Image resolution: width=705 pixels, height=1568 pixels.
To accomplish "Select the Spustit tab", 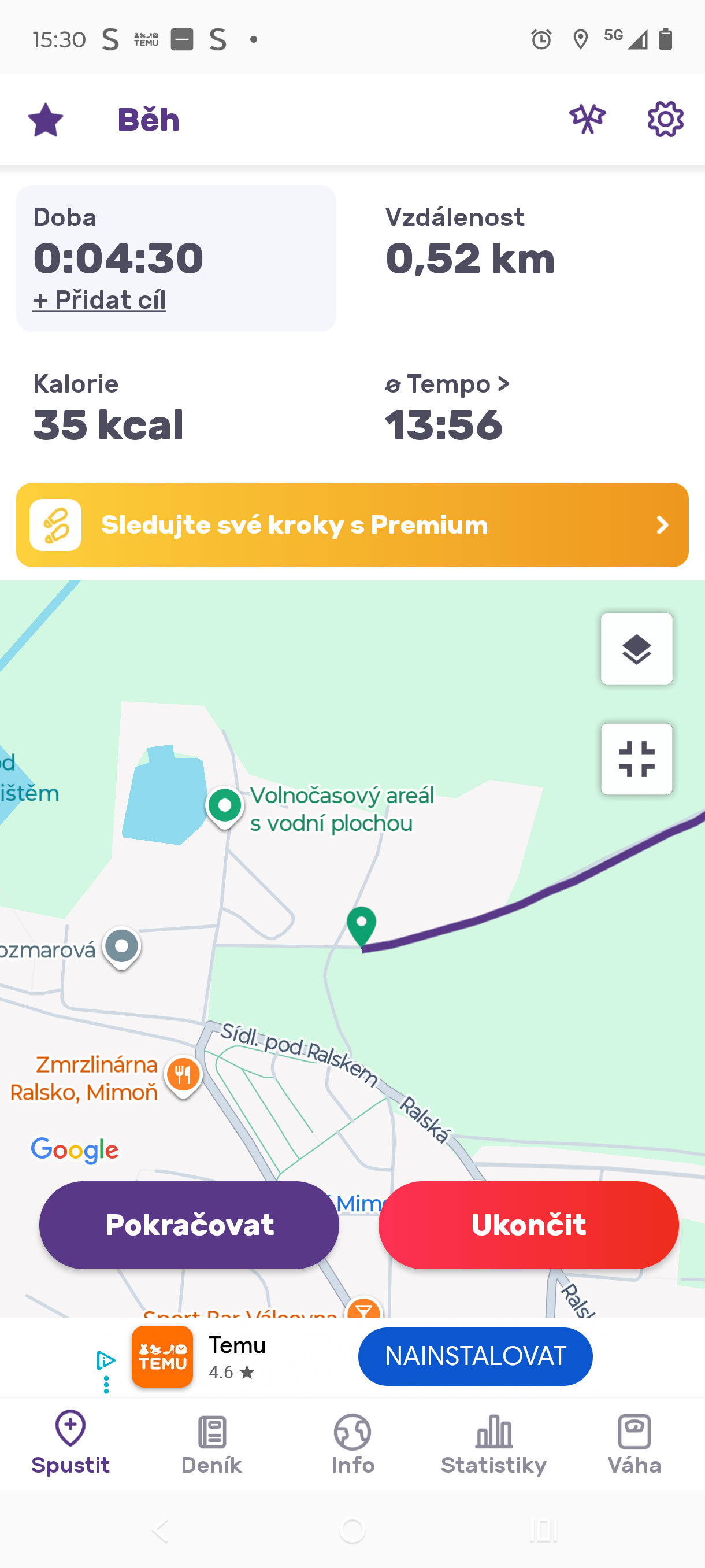I will click(x=70, y=1444).
